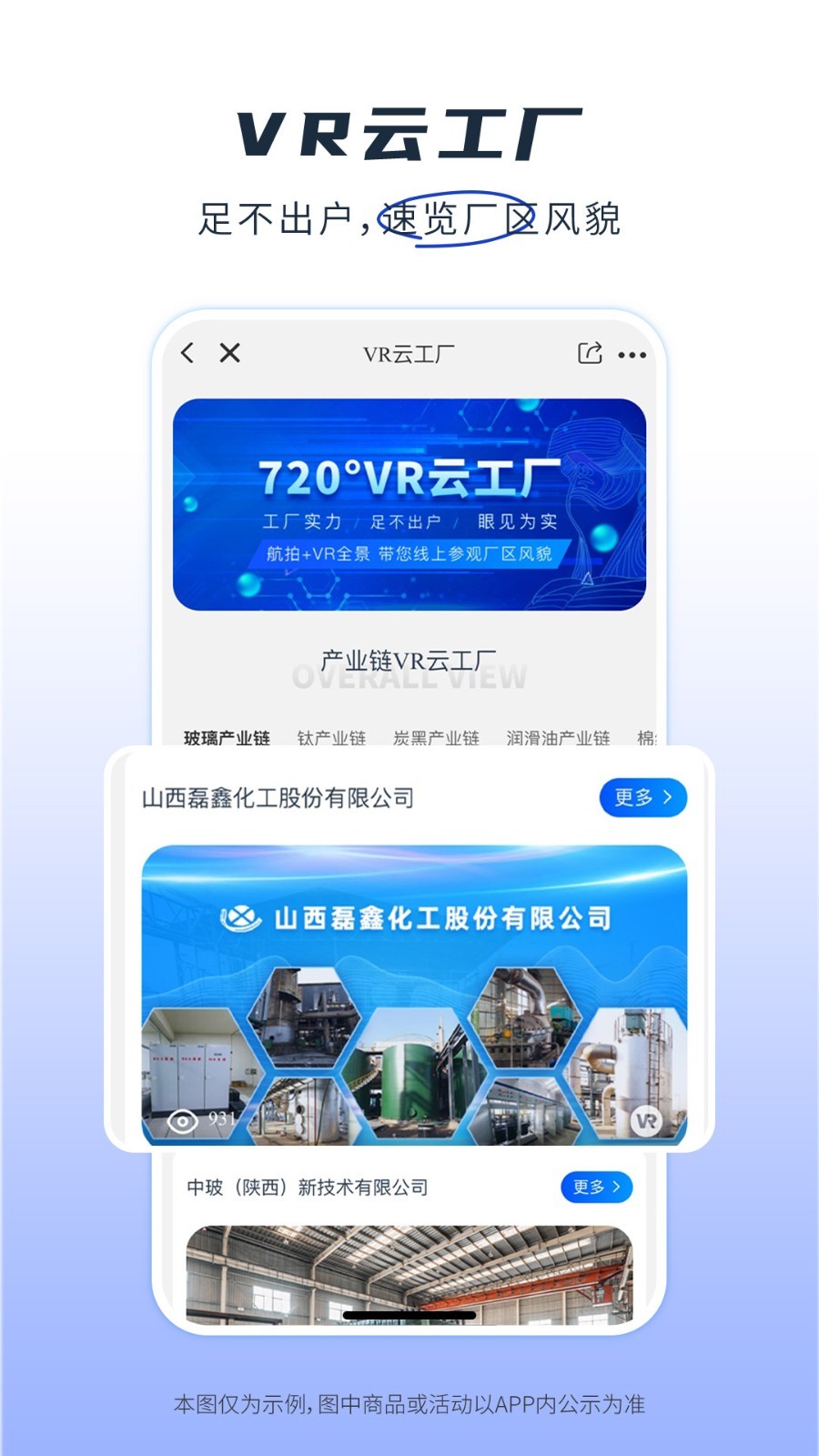
Task: Click the 山西磊鑫化工股份有限公司 company name link
Action: pyautogui.click(x=278, y=798)
